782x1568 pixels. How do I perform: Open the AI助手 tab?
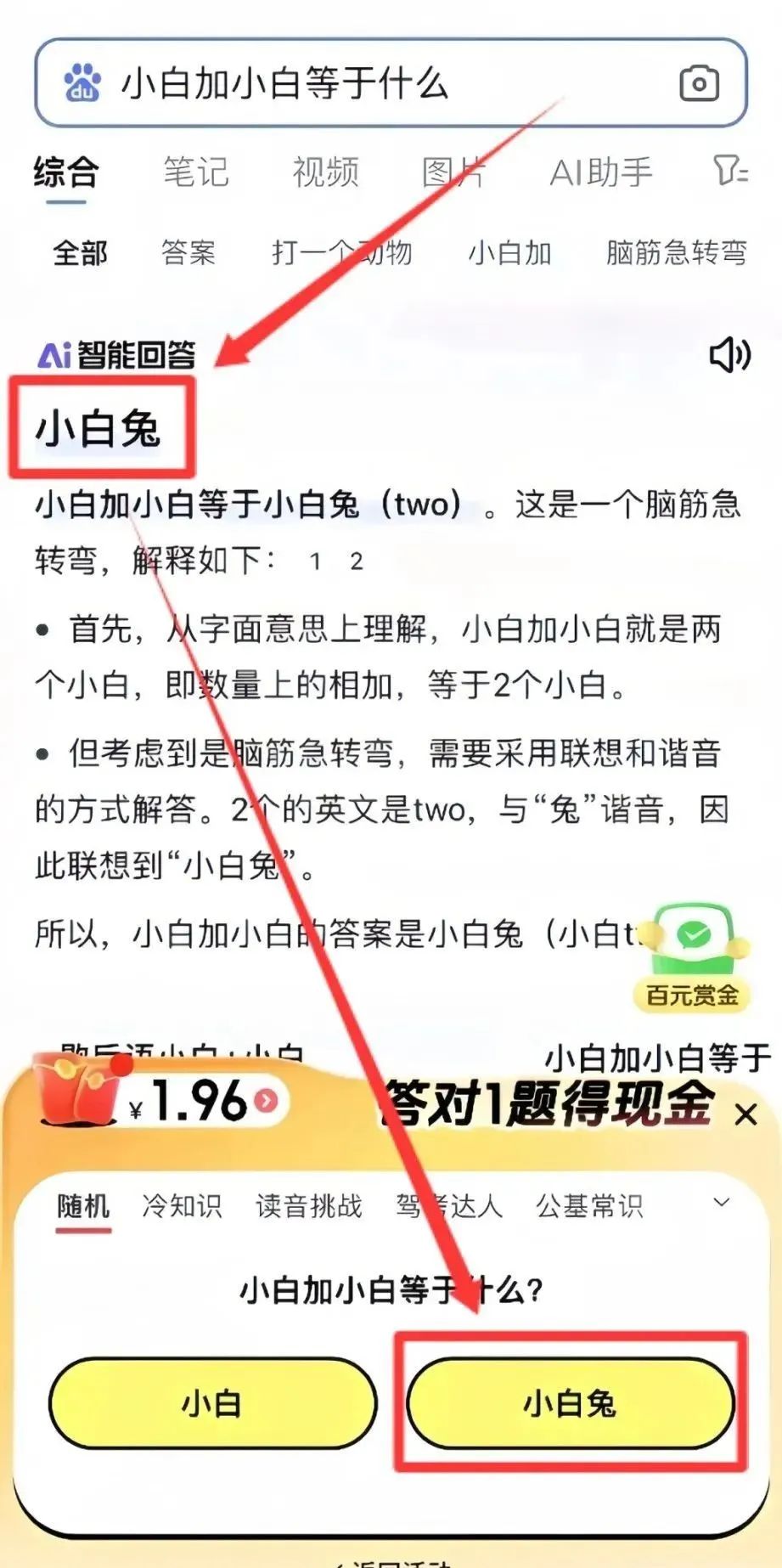(x=601, y=172)
